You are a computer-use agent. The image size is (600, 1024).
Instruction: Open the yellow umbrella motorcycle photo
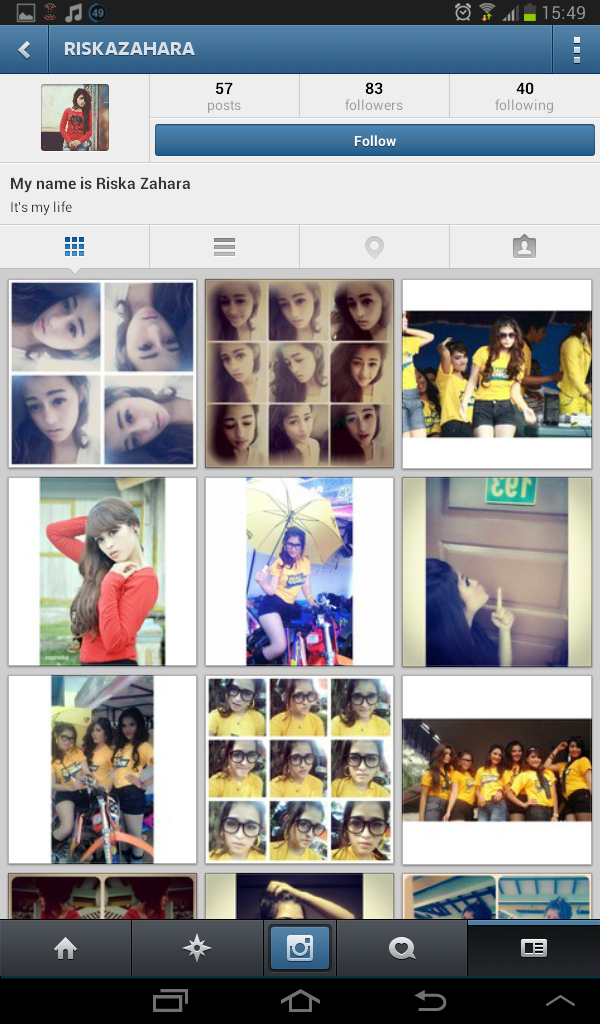tap(299, 571)
